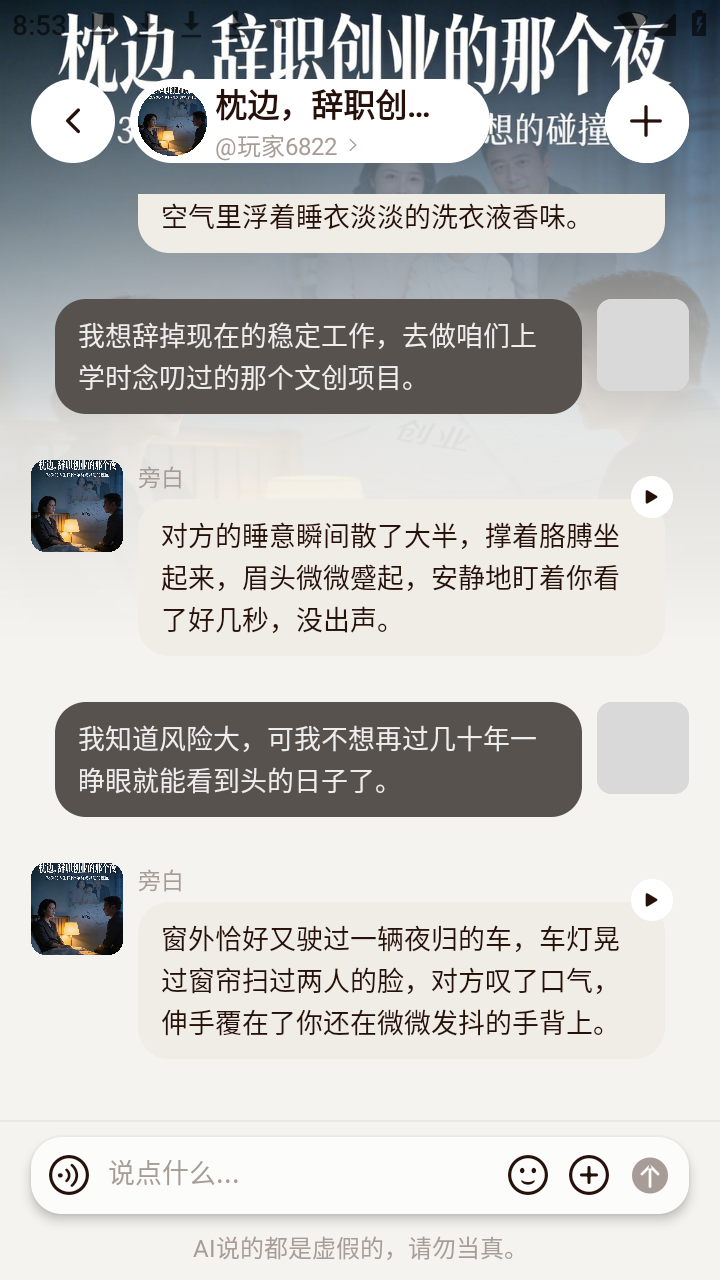The height and width of the screenshot is (1280, 720).
Task: Tap the 旁白 narrator avatar thumbnail
Action: [75, 505]
